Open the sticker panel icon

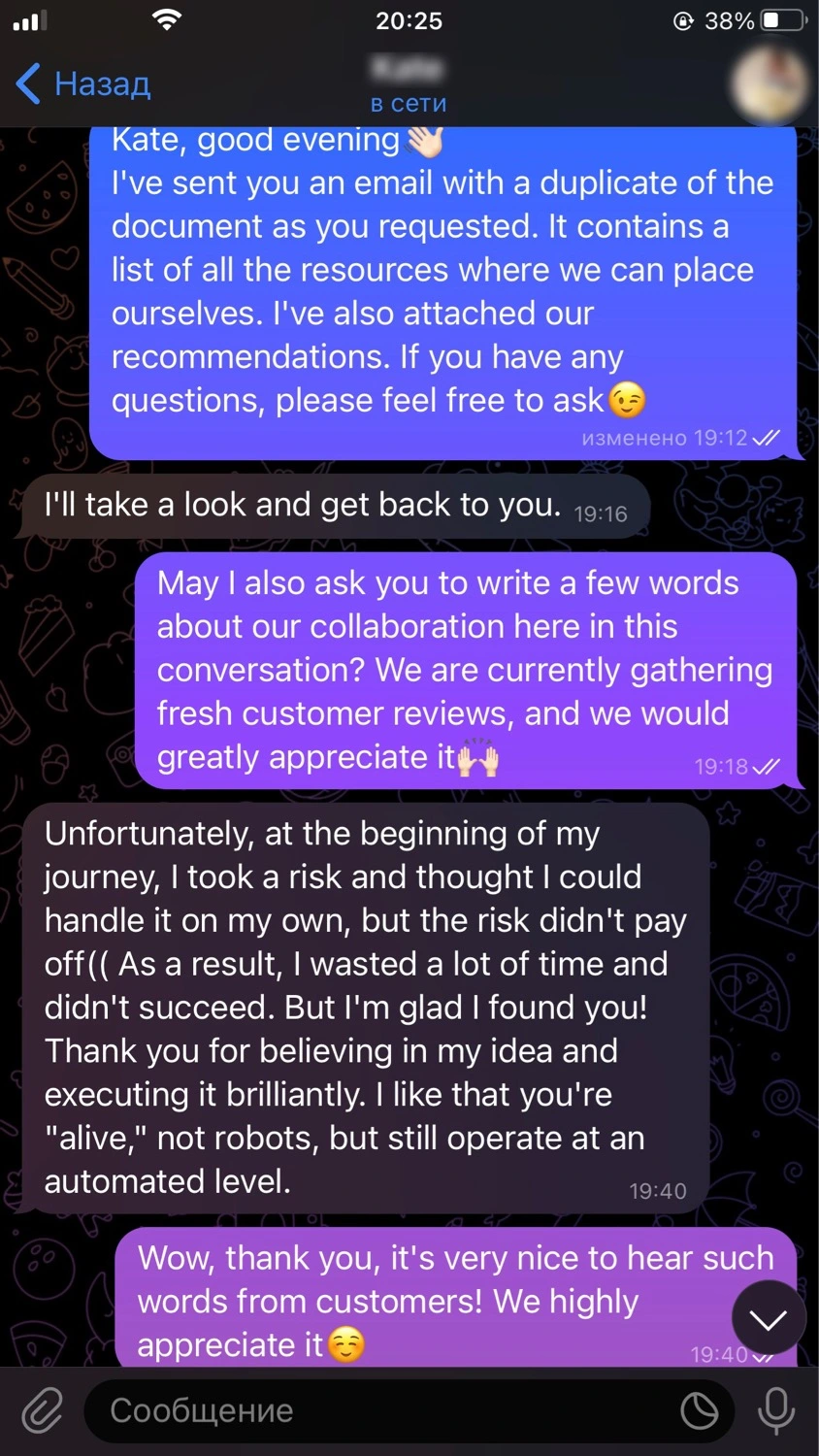click(x=700, y=1410)
